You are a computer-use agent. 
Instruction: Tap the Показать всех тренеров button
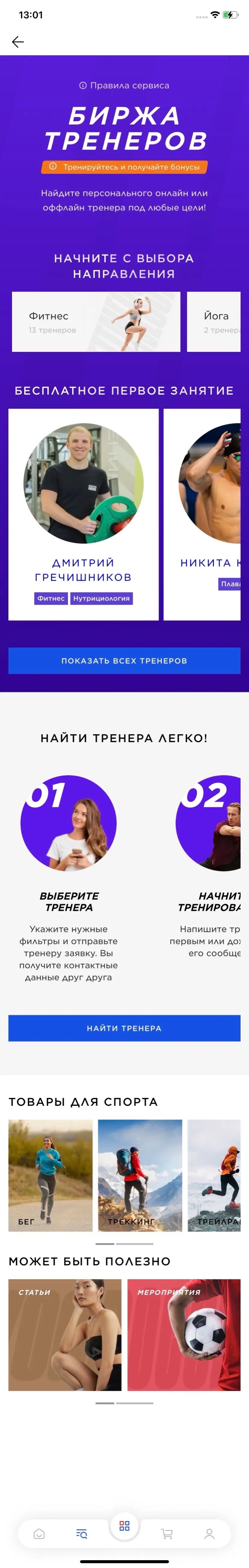[x=124, y=660]
